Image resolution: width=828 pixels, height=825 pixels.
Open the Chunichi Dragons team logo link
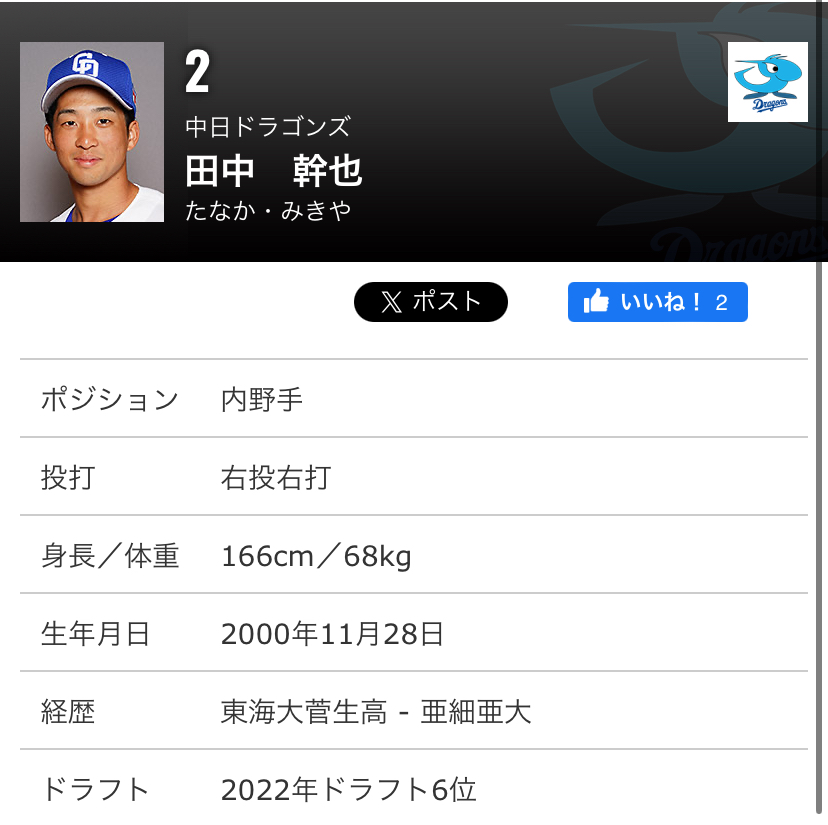tap(767, 82)
